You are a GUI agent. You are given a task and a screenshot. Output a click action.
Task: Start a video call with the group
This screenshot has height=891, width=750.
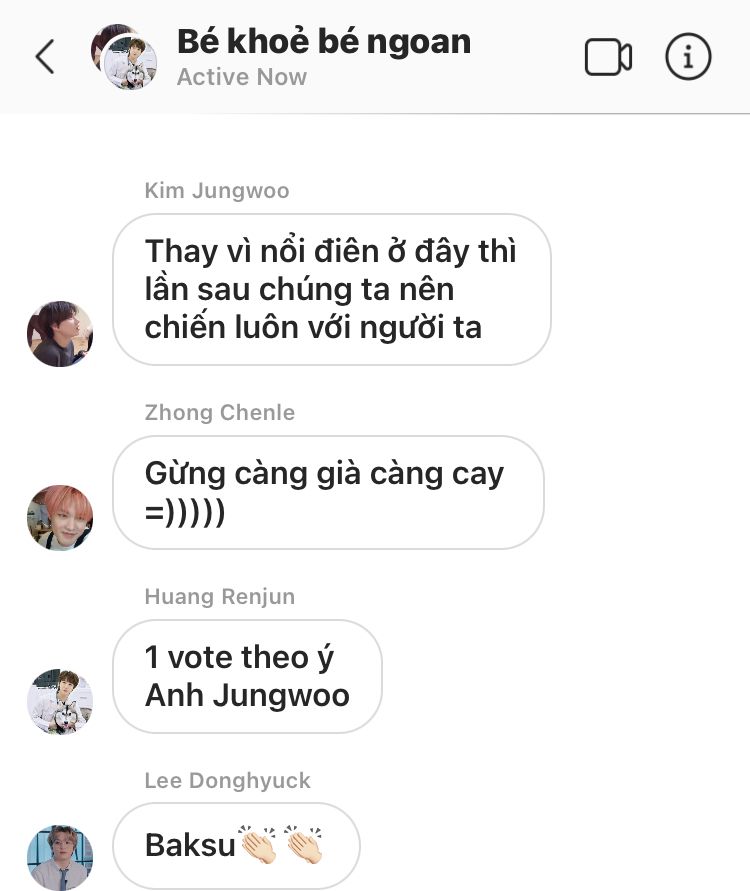click(608, 58)
